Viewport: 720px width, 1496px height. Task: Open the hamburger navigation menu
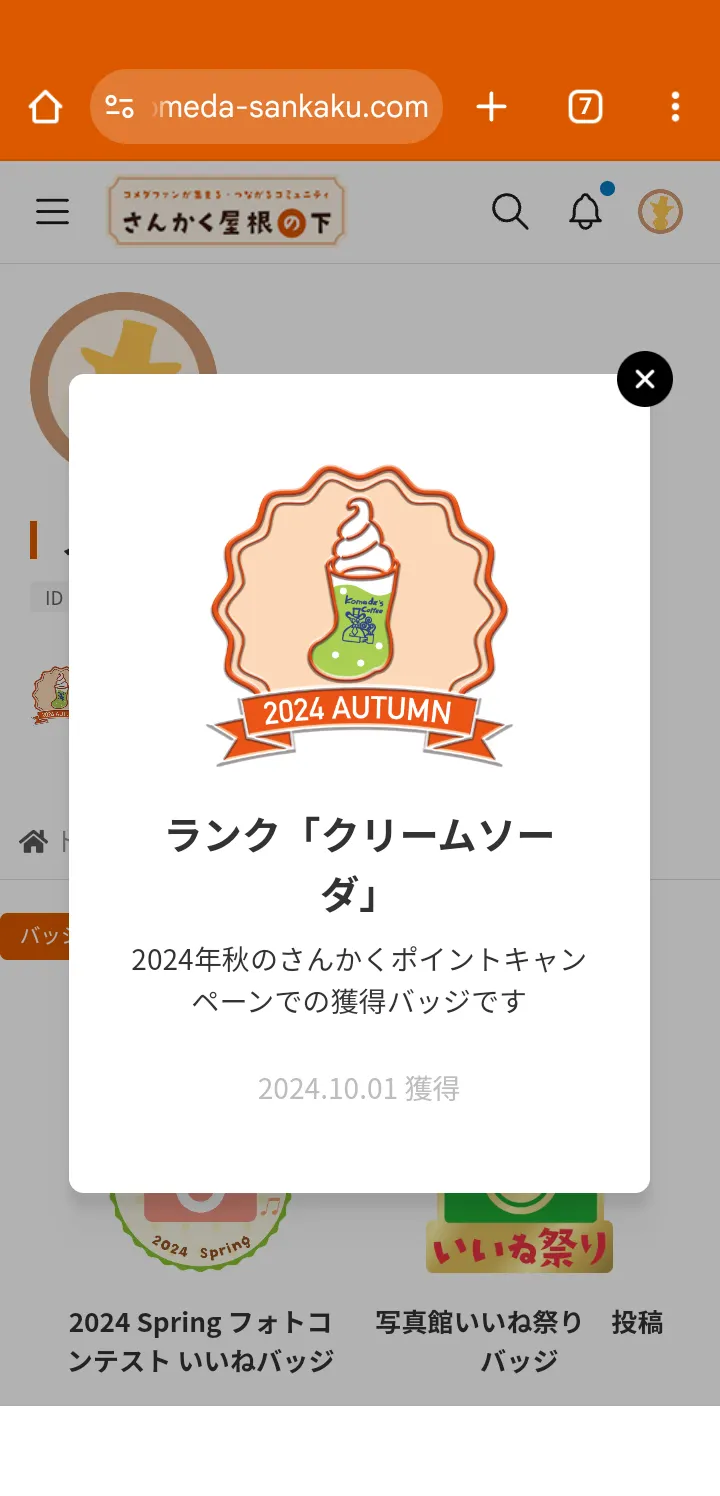pyautogui.click(x=52, y=212)
